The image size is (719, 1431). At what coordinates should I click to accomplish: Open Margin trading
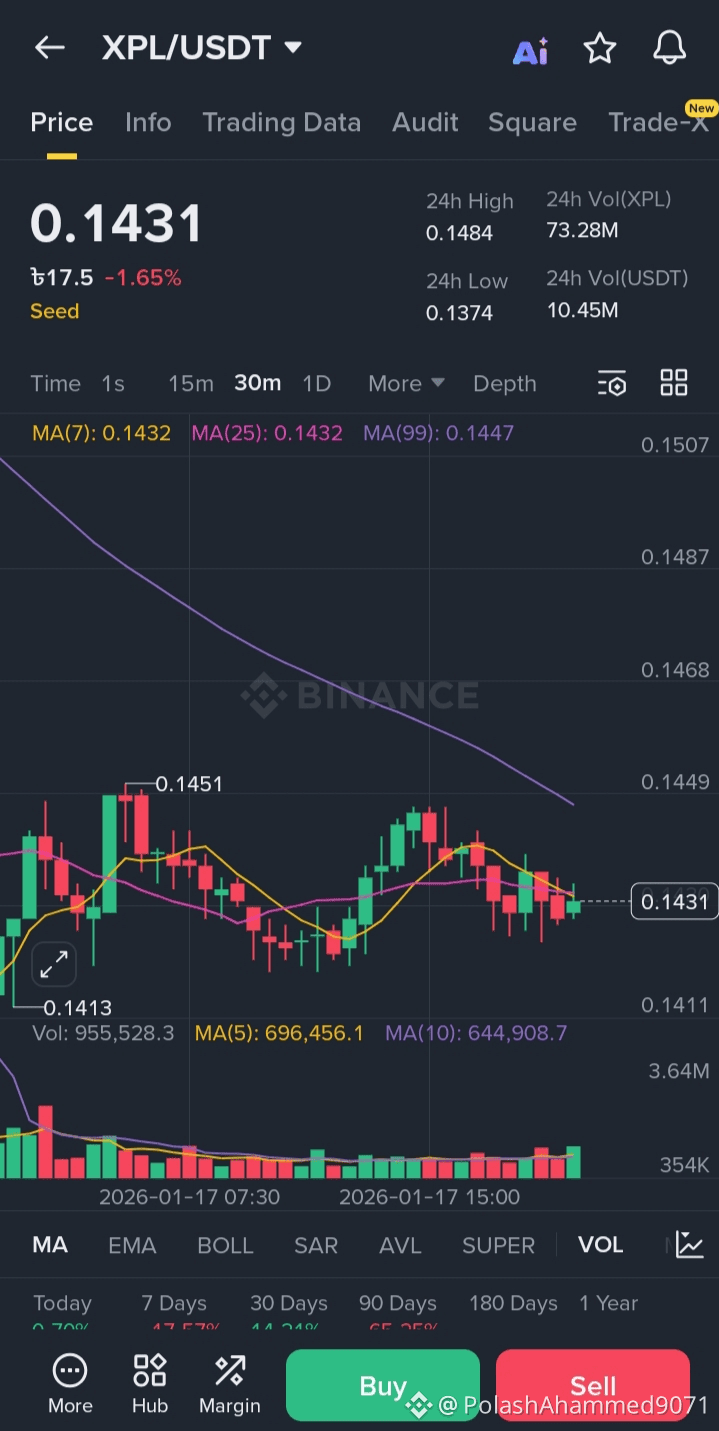coord(229,1384)
